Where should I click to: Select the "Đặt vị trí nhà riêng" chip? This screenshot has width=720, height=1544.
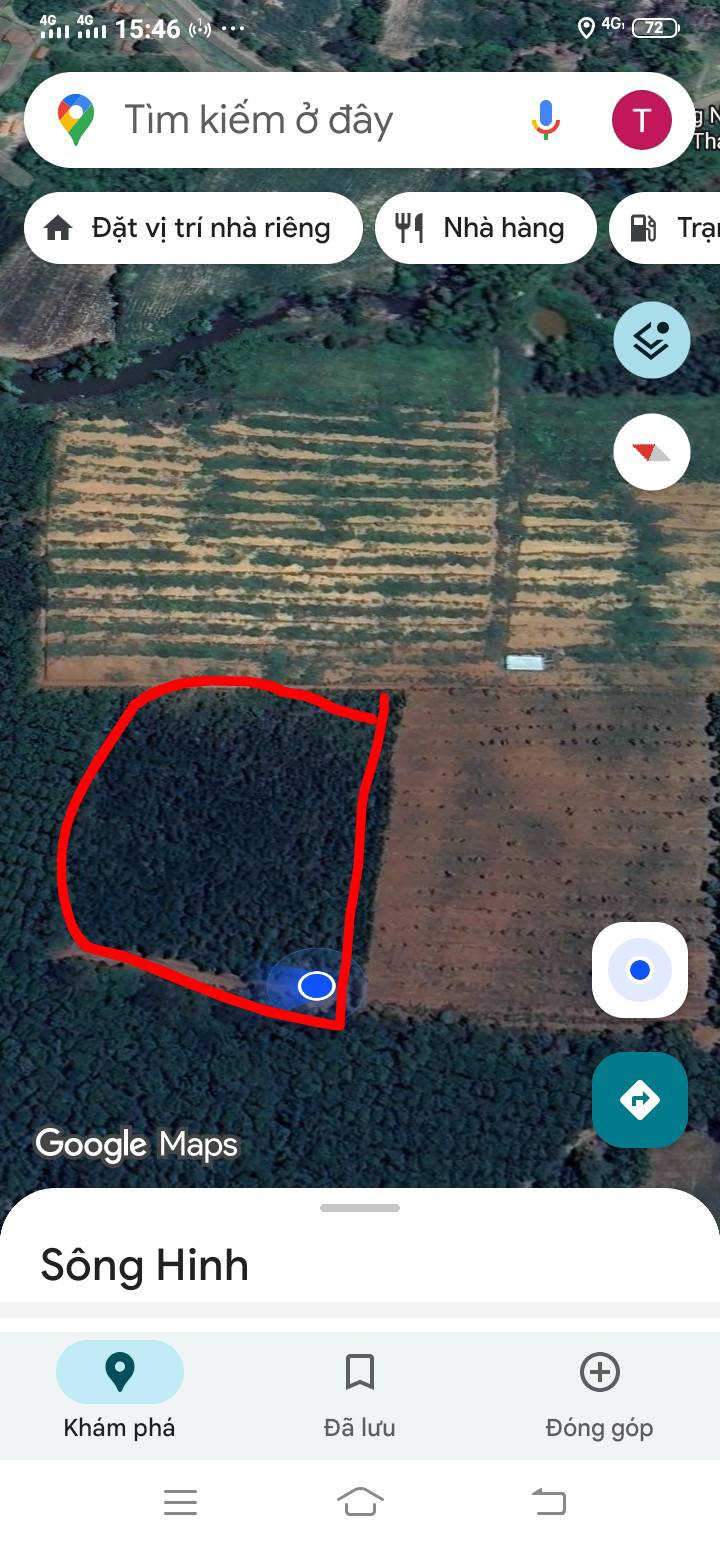point(192,228)
